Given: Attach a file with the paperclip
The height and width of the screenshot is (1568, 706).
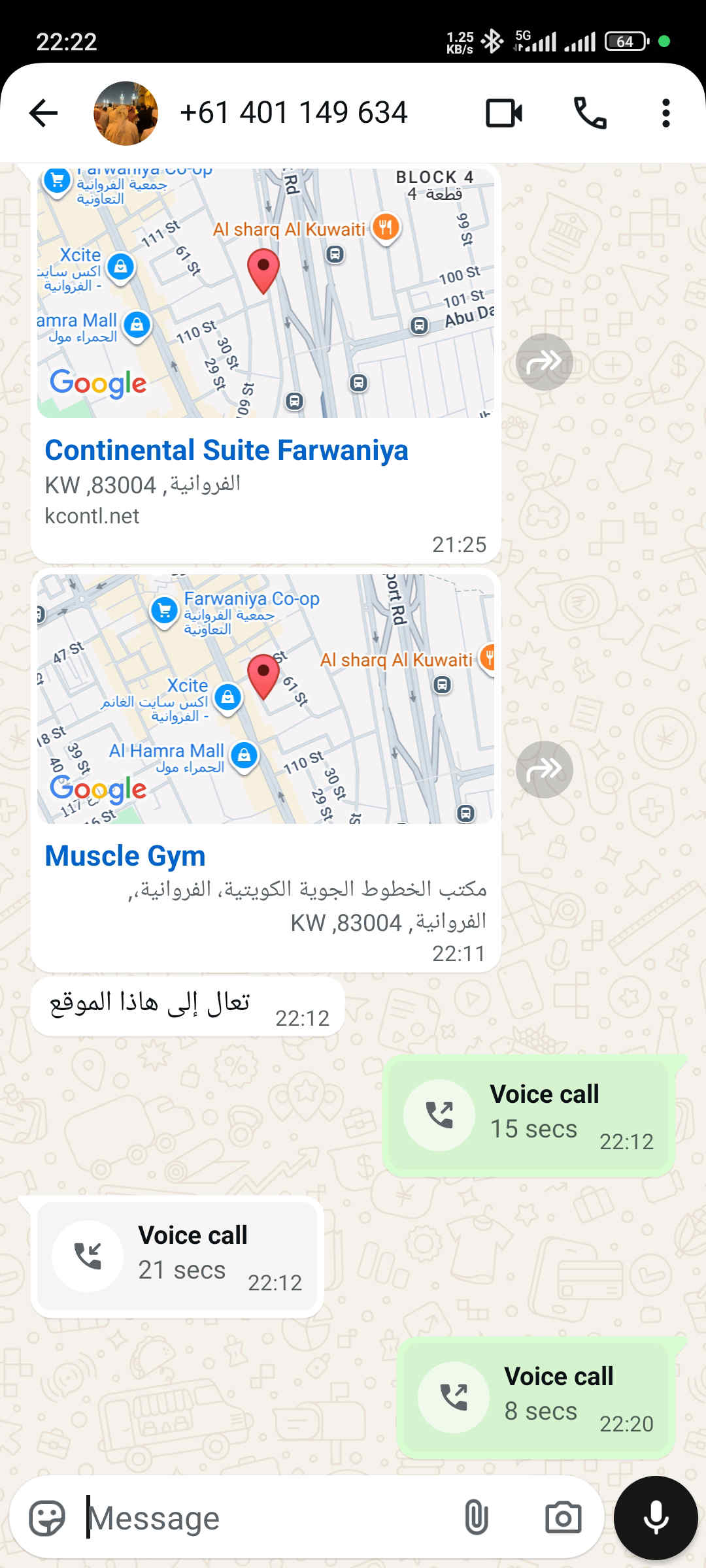Looking at the screenshot, I should click(x=476, y=1518).
